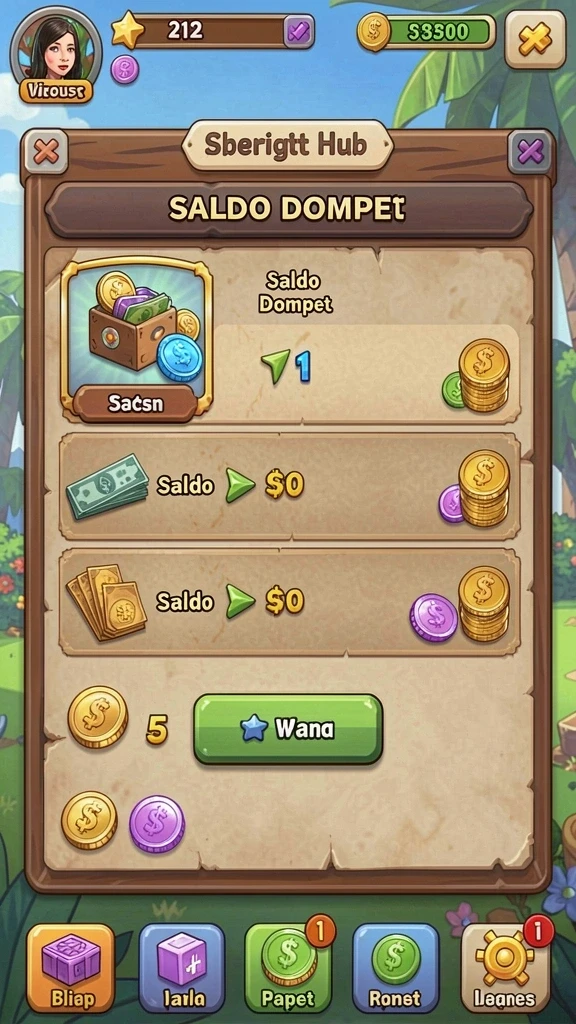The width and height of the screenshot is (576, 1024).
Task: Switch to the Bliap tab
Action: coord(71,967)
